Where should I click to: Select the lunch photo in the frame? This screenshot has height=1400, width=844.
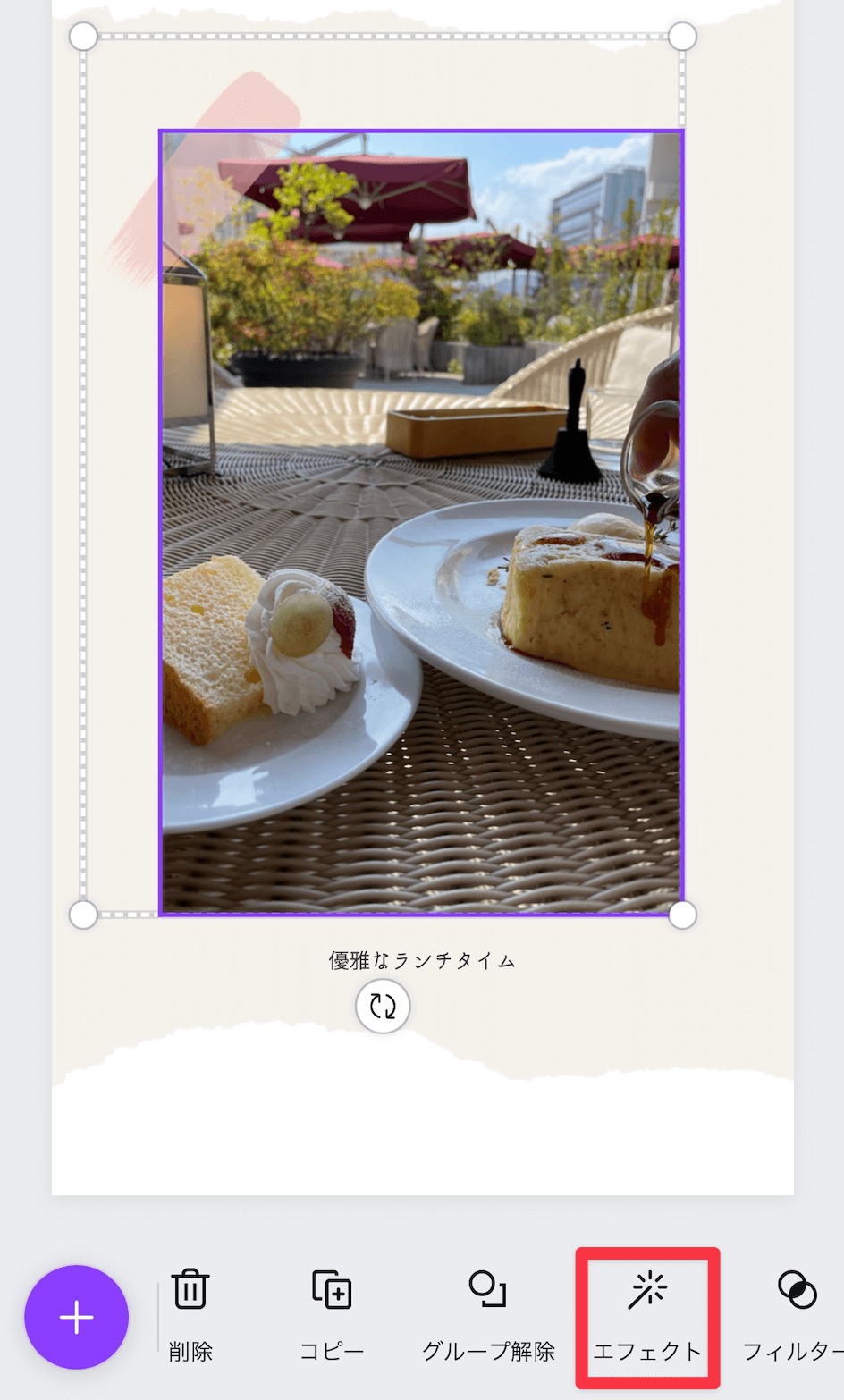(x=421, y=523)
